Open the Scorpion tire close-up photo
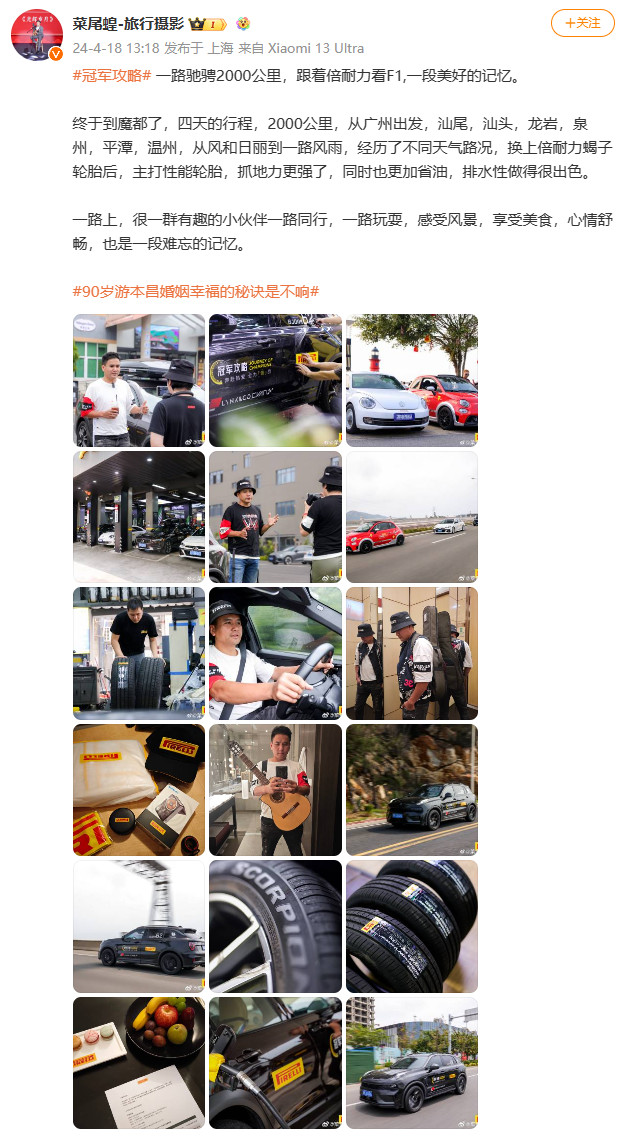Screen dimensions: 626x1142 (x=275, y=926)
